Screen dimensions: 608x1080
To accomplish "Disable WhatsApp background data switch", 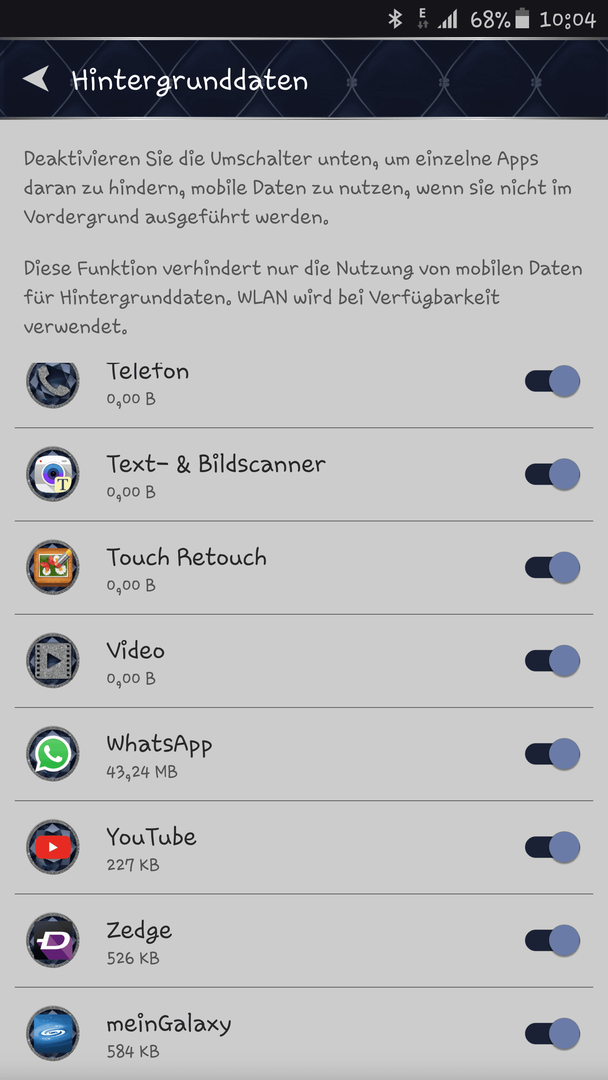I will [552, 754].
